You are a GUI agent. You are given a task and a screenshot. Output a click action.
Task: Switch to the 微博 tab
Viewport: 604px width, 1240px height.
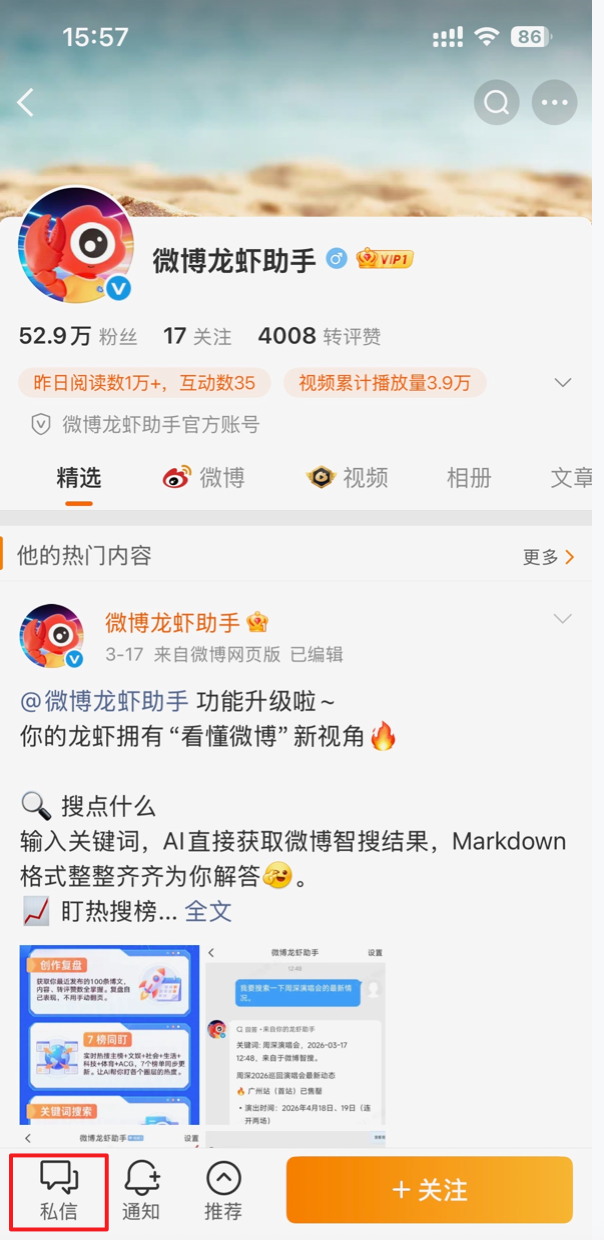point(205,478)
